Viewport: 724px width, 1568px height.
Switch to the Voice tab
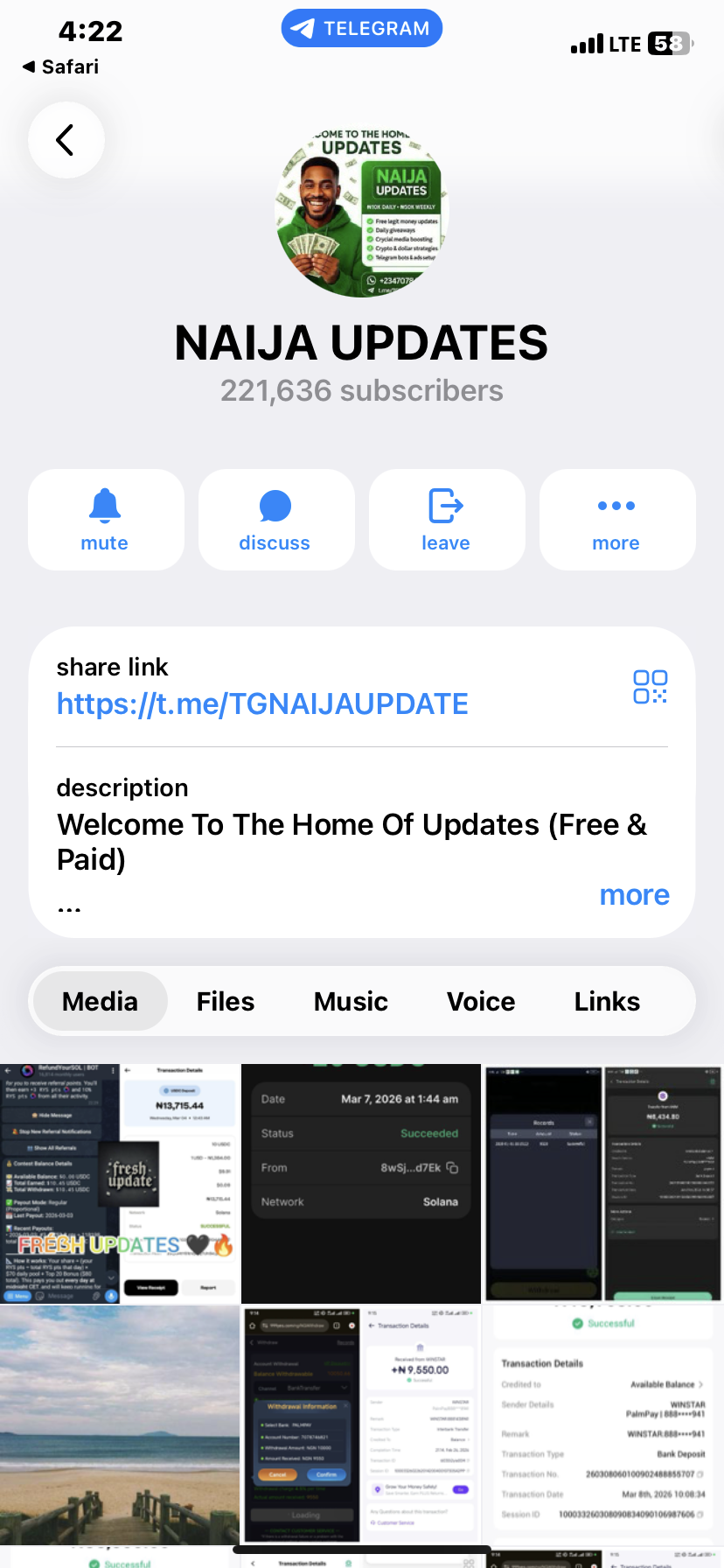point(481,1002)
